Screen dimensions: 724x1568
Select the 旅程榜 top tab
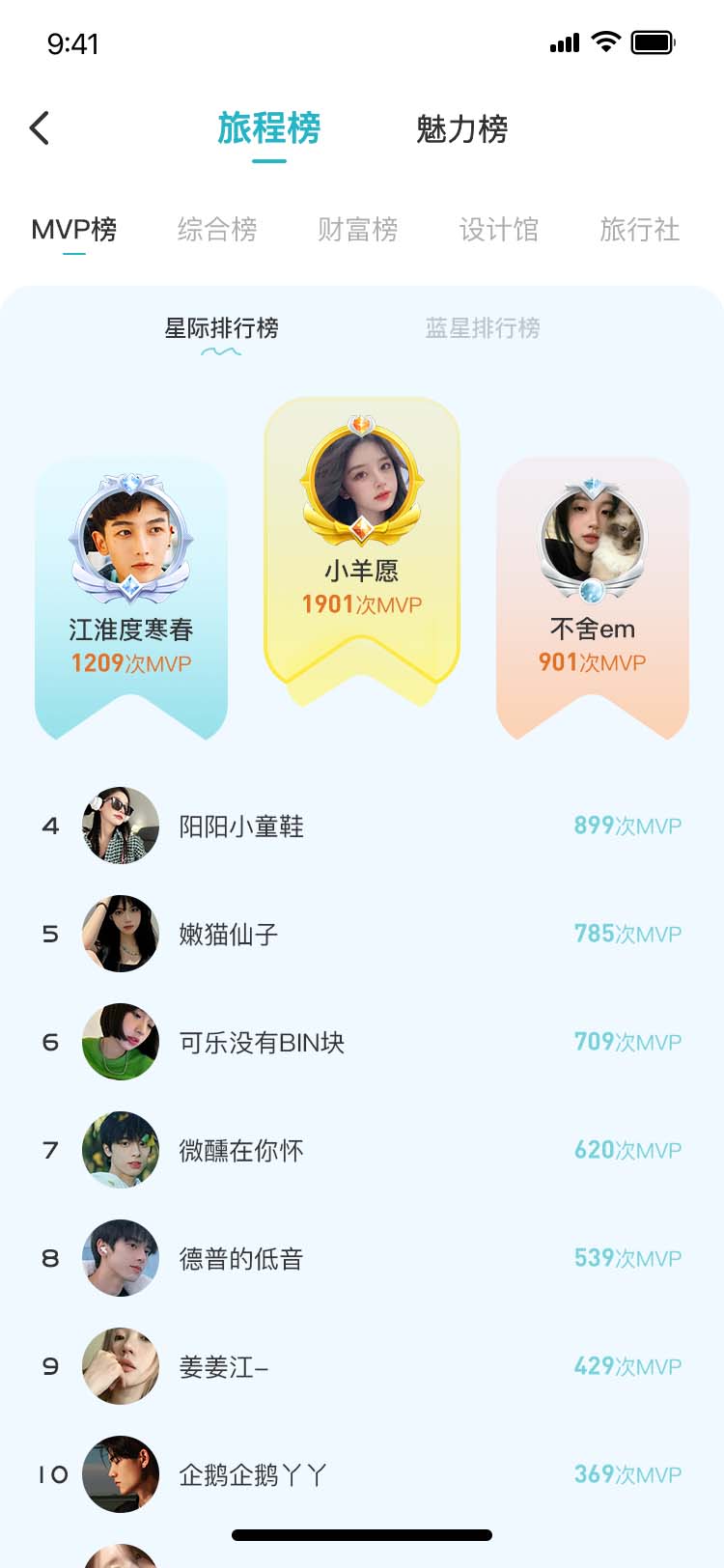click(x=268, y=129)
